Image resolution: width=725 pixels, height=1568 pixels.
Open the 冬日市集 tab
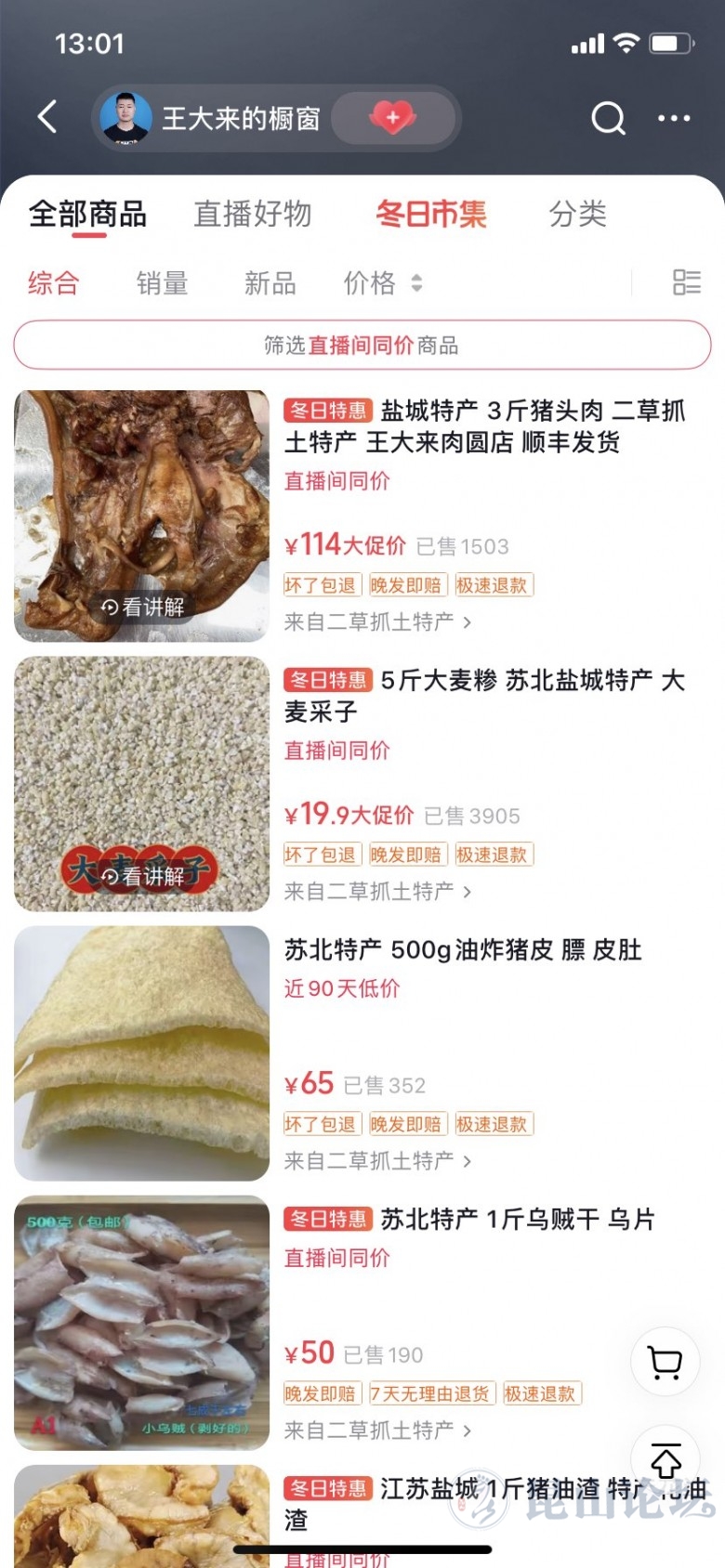(x=430, y=215)
